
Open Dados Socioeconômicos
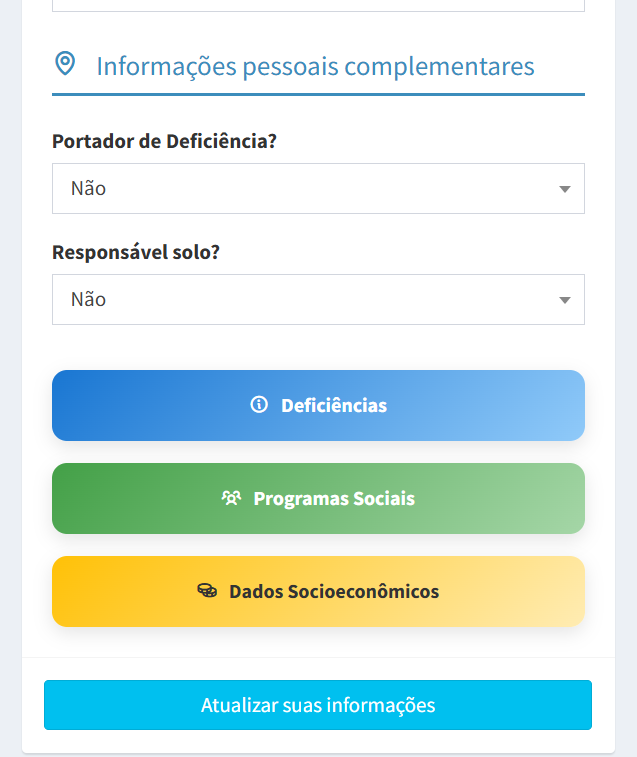coord(318,591)
